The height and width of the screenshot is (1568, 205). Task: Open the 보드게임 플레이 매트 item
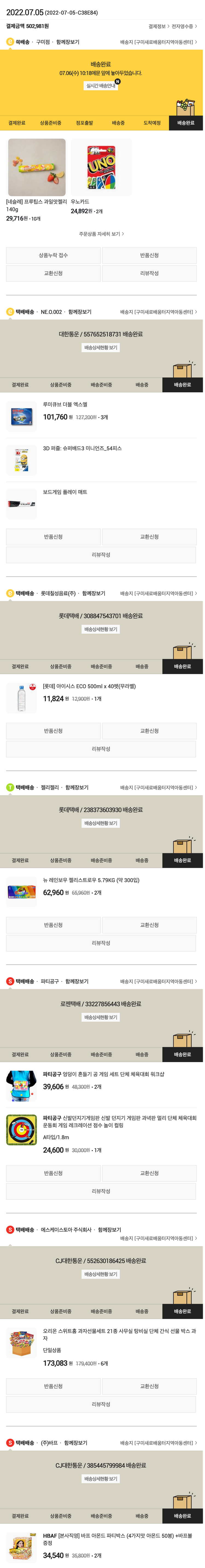tap(65, 492)
